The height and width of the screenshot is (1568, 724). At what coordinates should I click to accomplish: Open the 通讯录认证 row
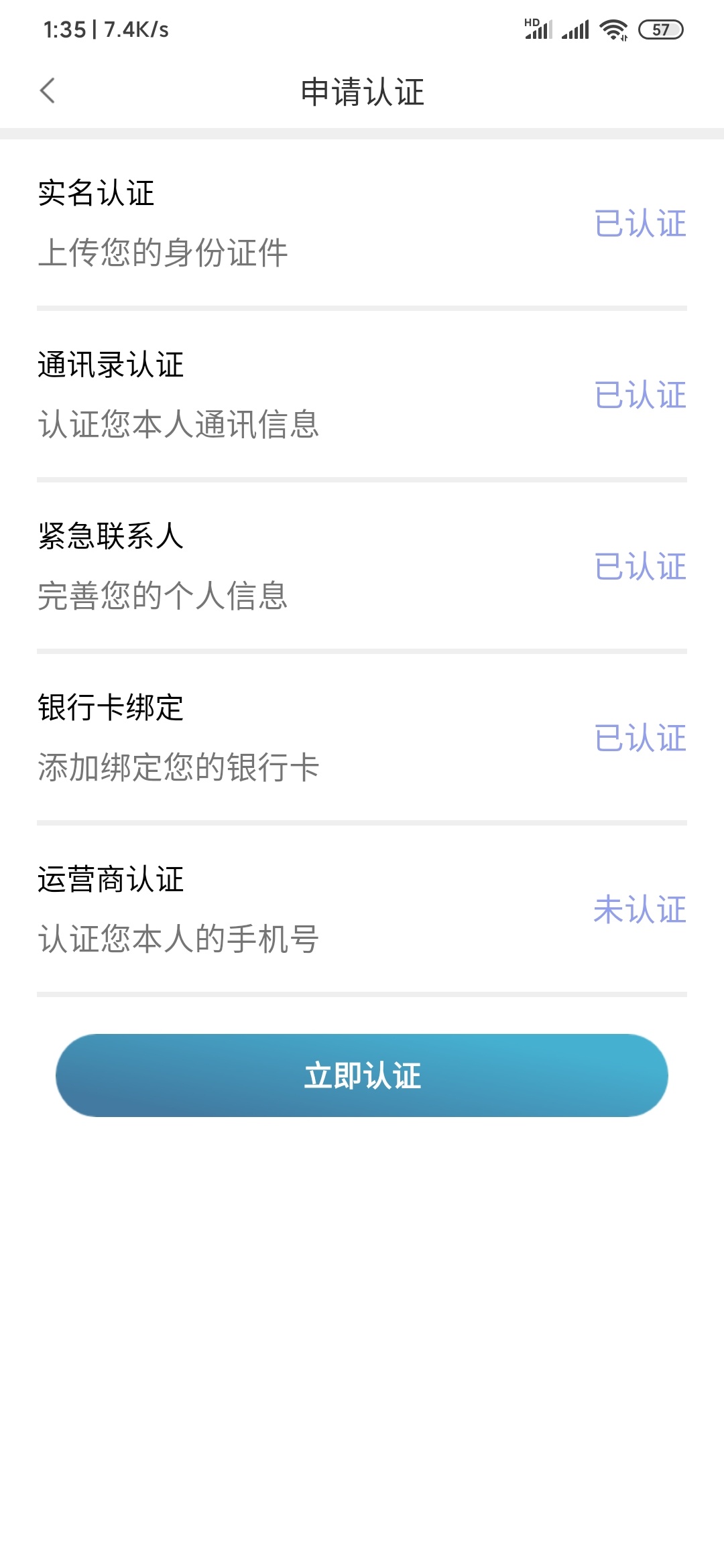(362, 394)
